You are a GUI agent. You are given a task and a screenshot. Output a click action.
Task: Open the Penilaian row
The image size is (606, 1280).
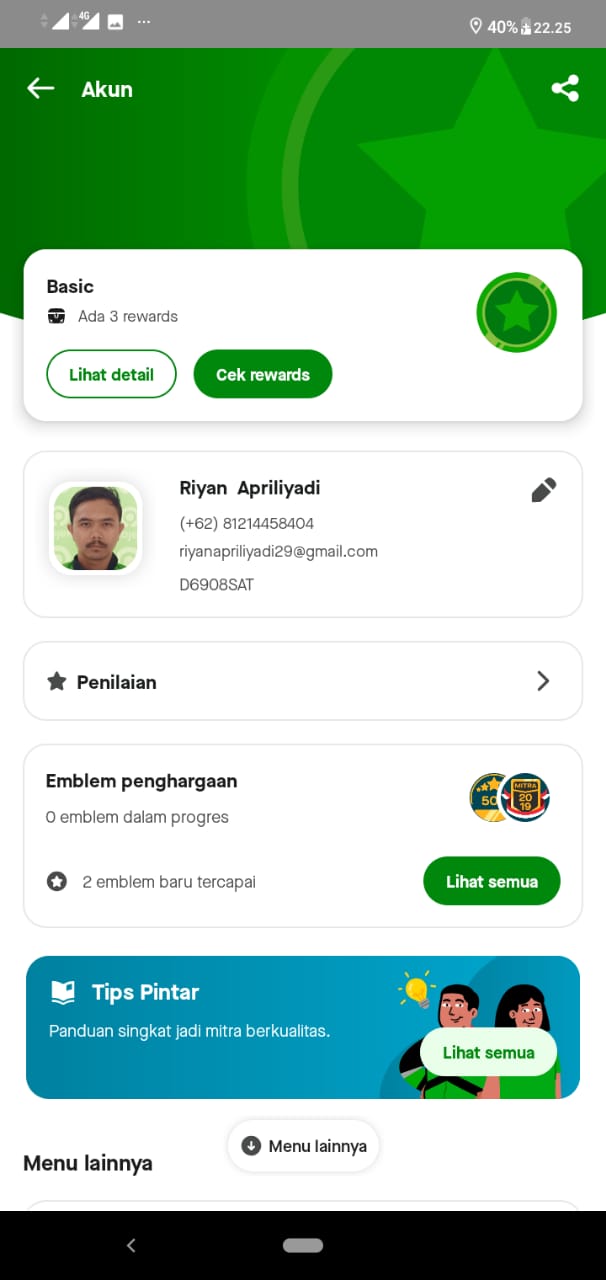point(302,682)
